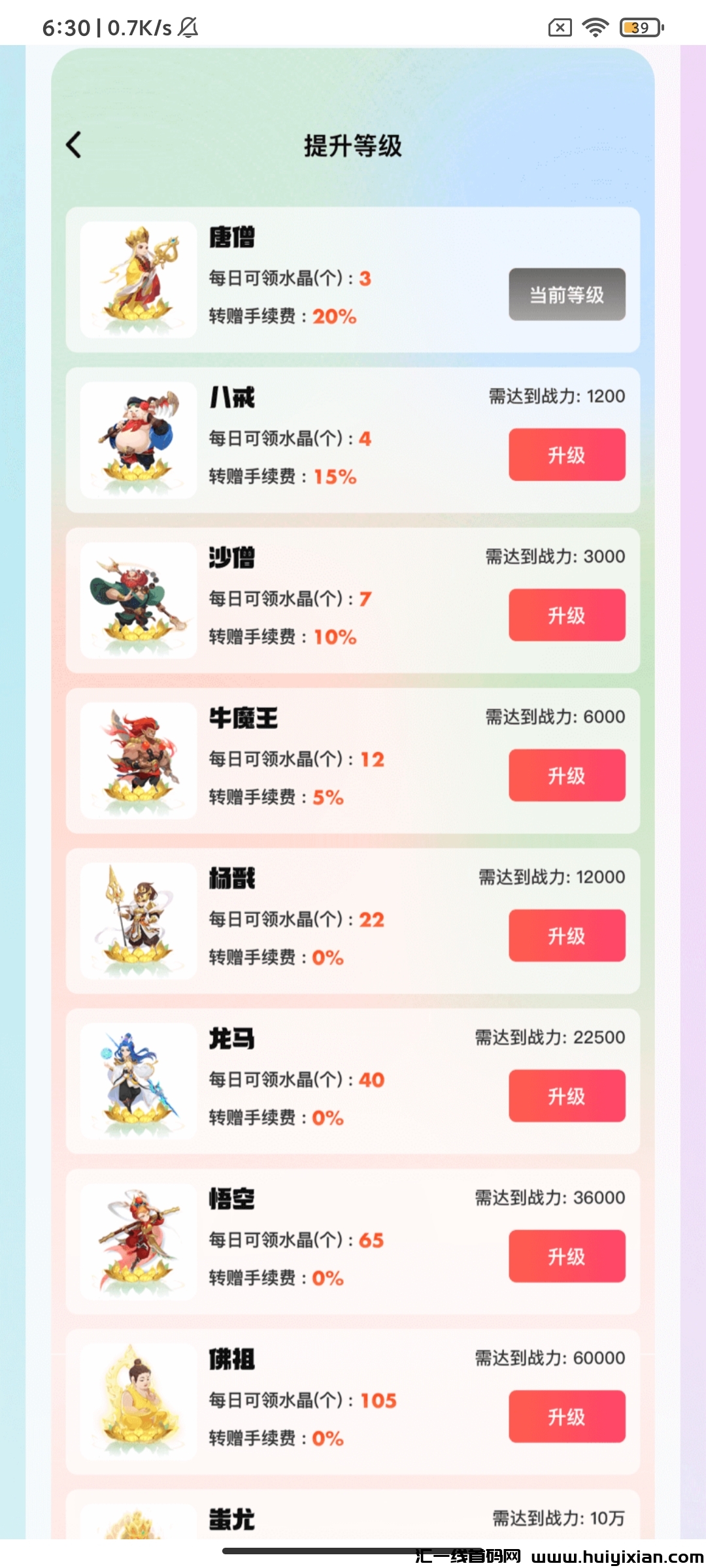Upgrade to the 沙僧 level
The width and height of the screenshot is (706, 1568).
[x=567, y=615]
